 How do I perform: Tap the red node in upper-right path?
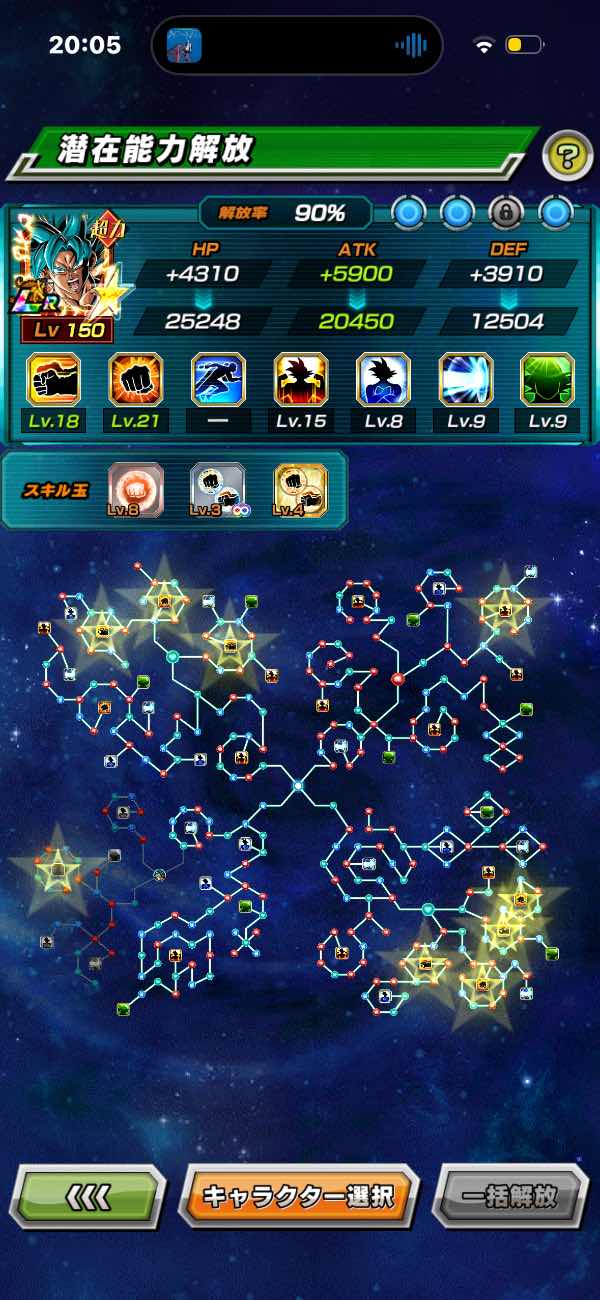click(x=397, y=679)
